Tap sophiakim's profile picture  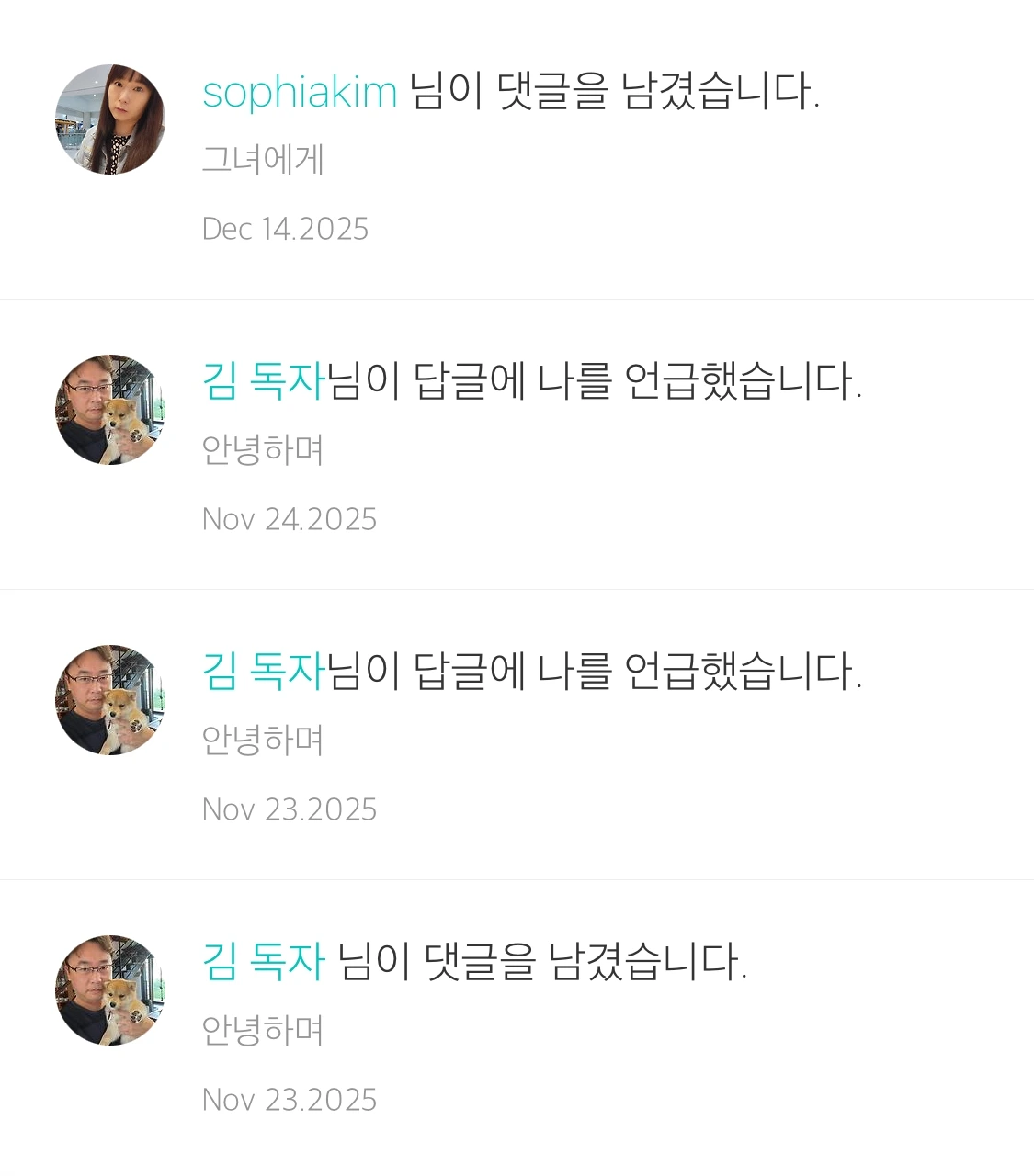pos(110,119)
